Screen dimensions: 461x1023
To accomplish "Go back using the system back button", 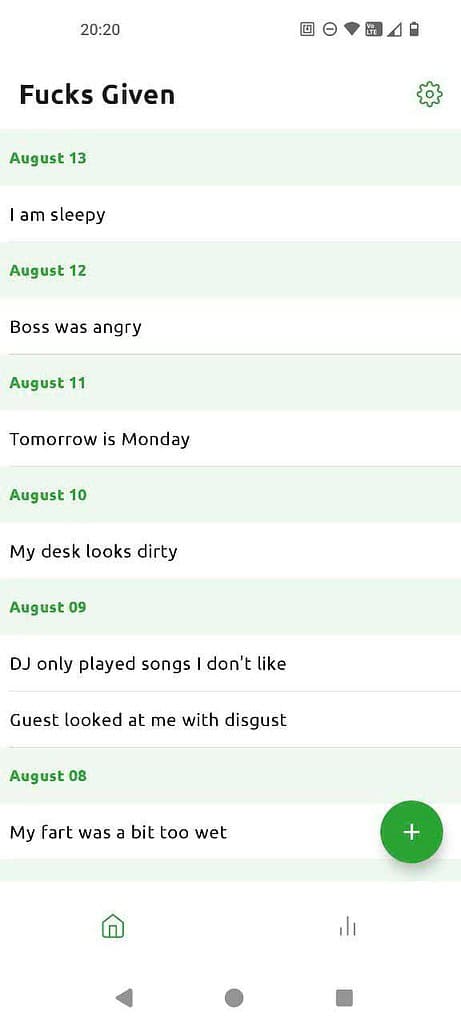I will [x=124, y=998].
